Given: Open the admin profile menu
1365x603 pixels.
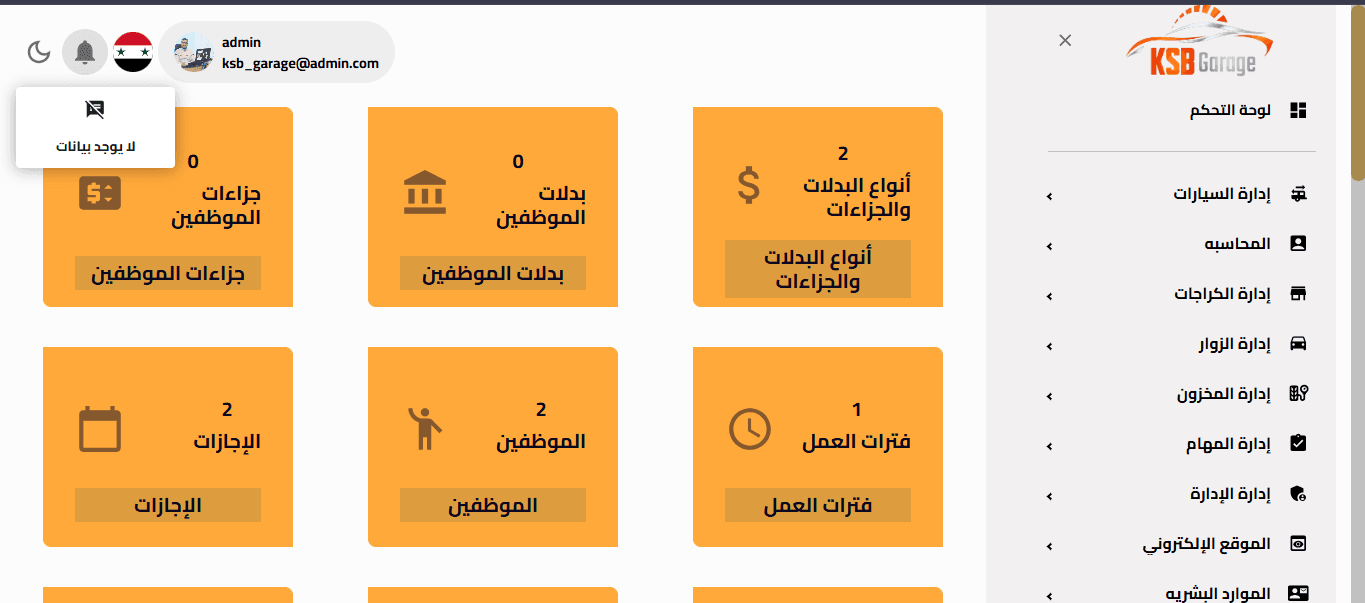Looking at the screenshot, I should 277,52.
